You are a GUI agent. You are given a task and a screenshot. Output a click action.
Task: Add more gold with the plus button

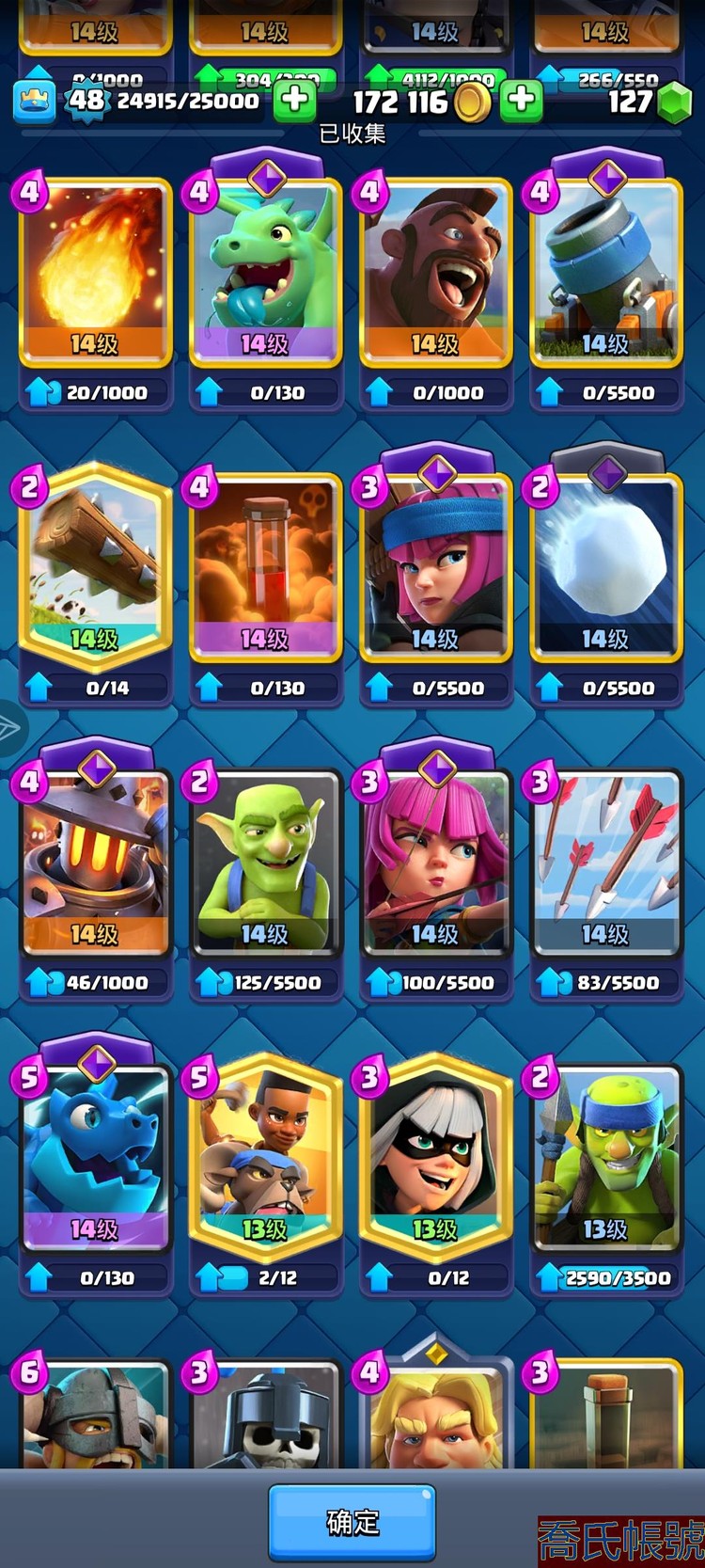(521, 100)
